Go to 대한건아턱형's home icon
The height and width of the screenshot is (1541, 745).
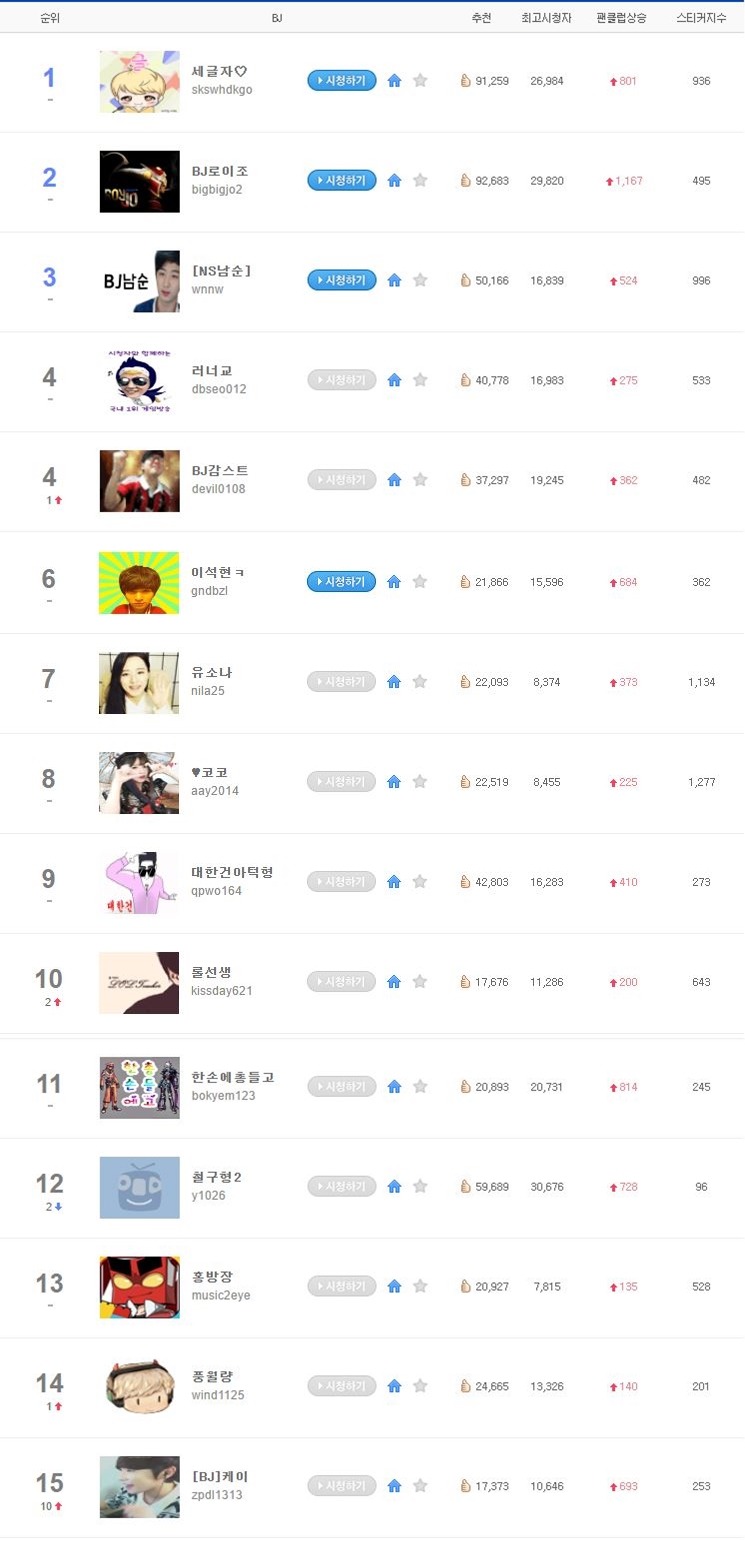click(394, 882)
